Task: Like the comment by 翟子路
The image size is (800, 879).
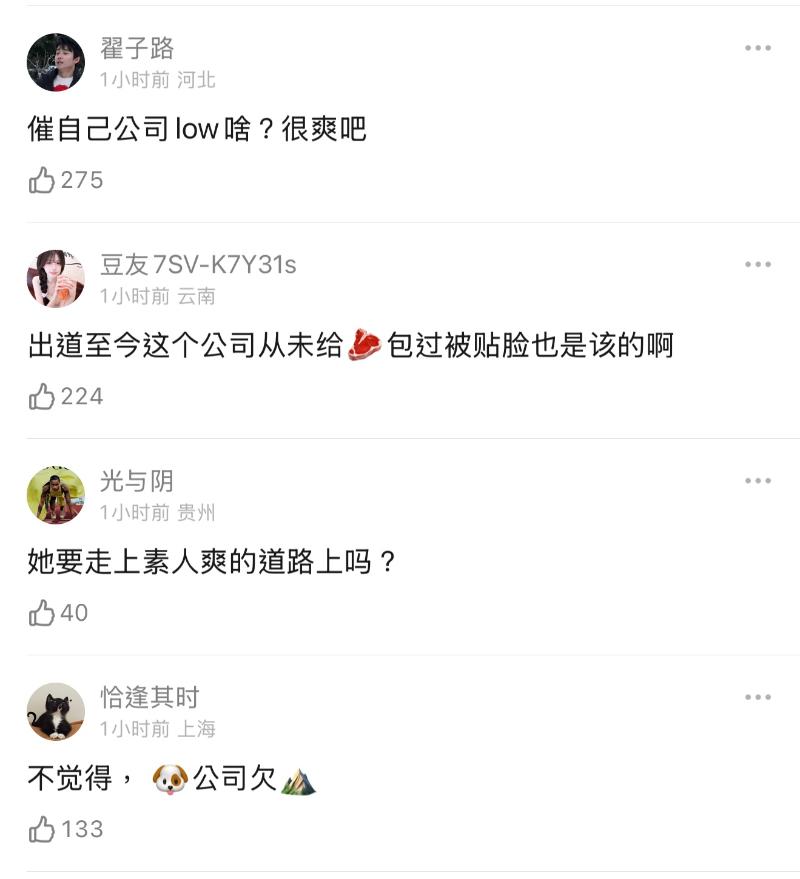Action: pos(42,180)
